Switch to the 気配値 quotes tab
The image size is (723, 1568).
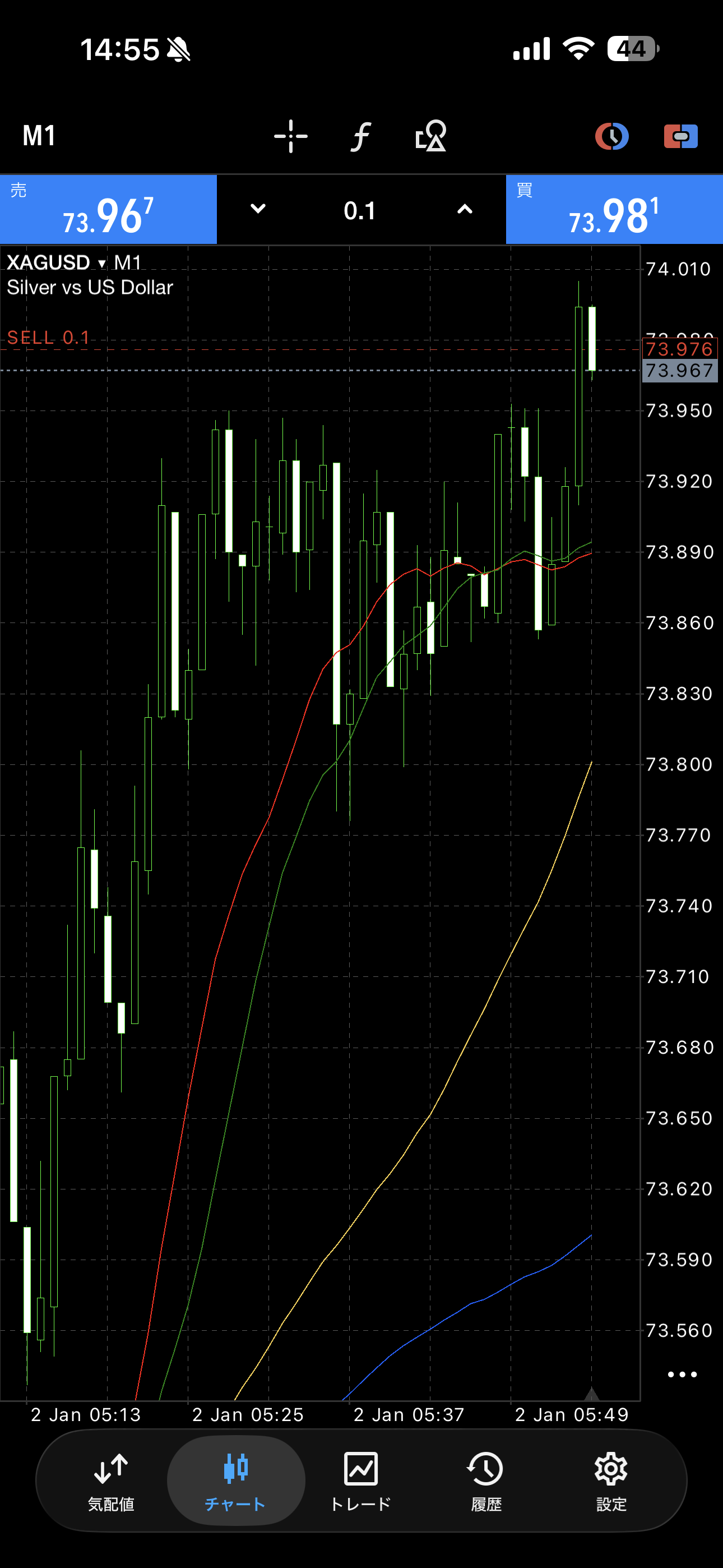point(111,1481)
